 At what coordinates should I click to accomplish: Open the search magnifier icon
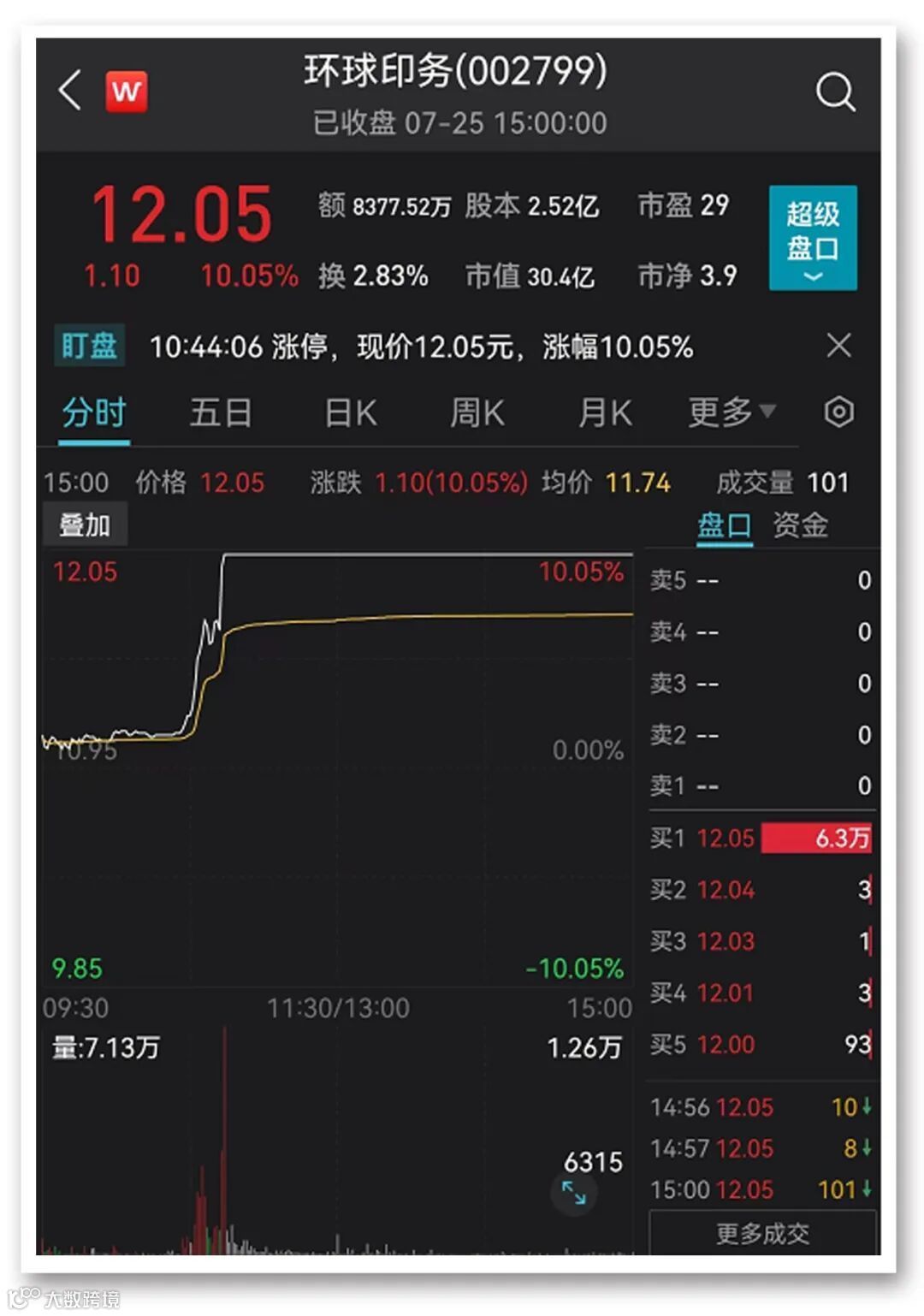pos(835,92)
